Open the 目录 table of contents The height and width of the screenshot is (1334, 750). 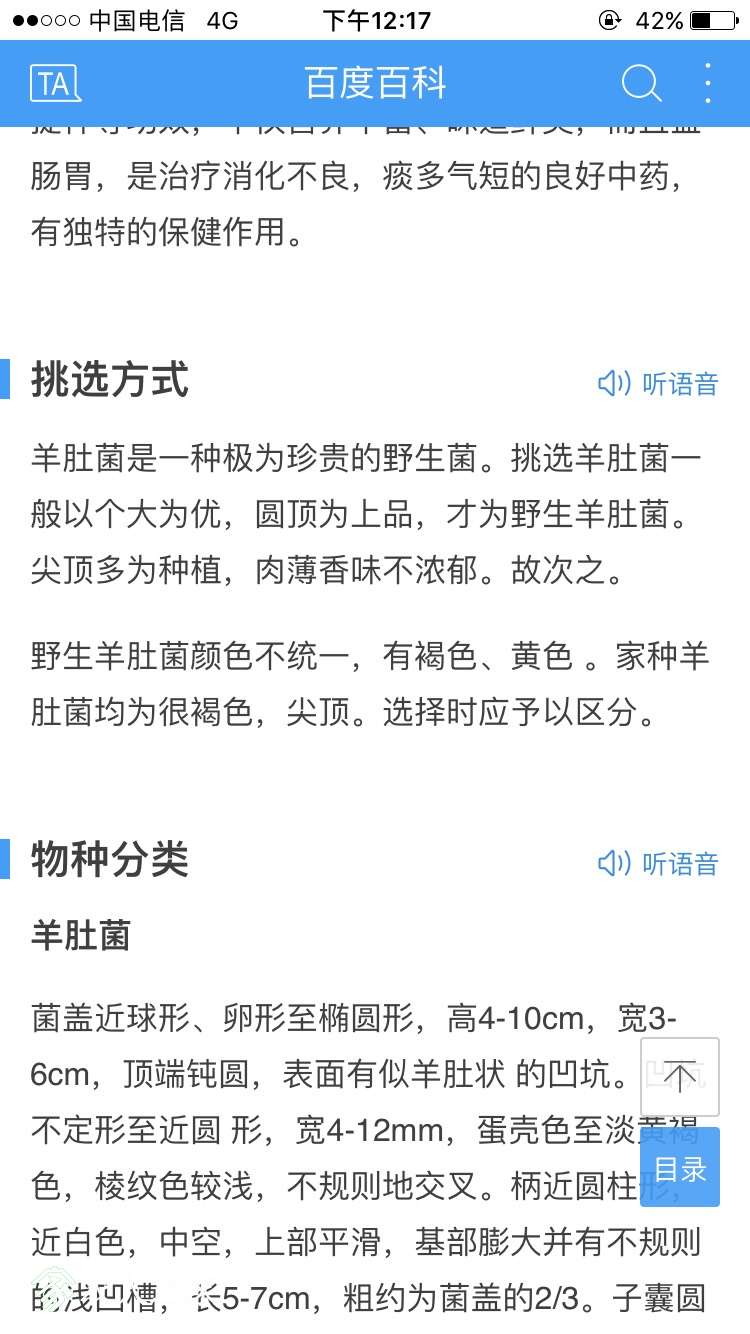click(680, 1168)
